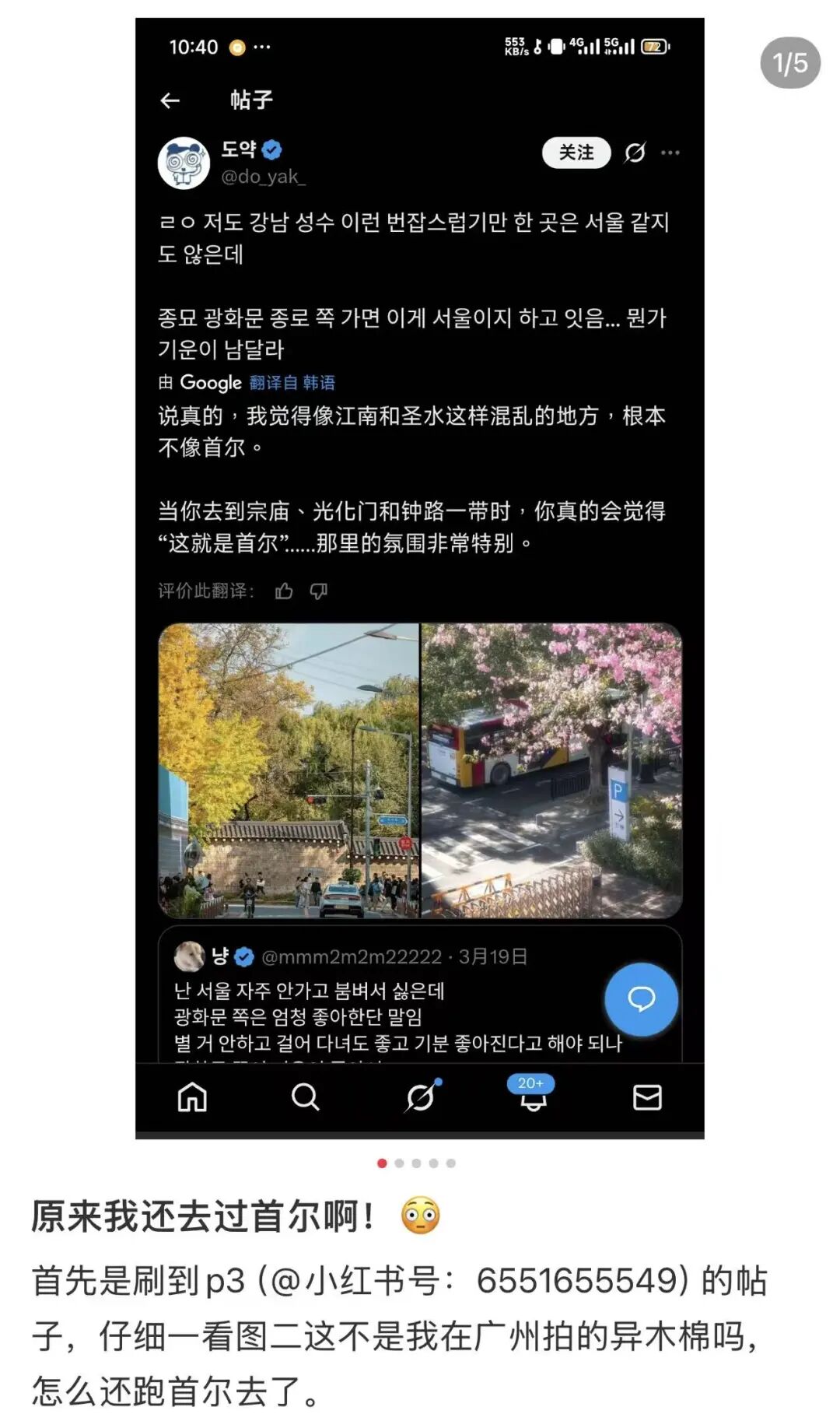Tap the image page indicator dots
The image size is (840, 1421).
point(417,1163)
